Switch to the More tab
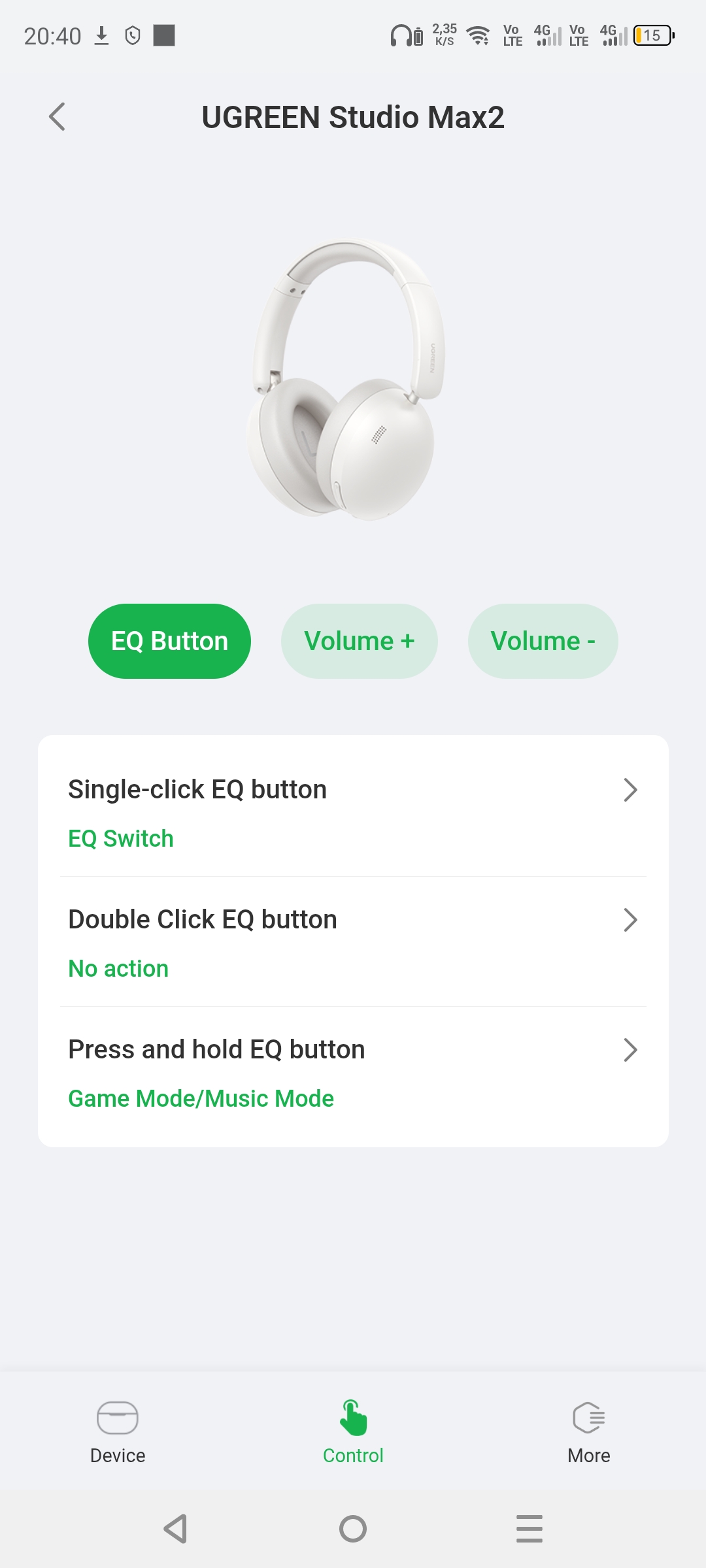 (588, 1432)
